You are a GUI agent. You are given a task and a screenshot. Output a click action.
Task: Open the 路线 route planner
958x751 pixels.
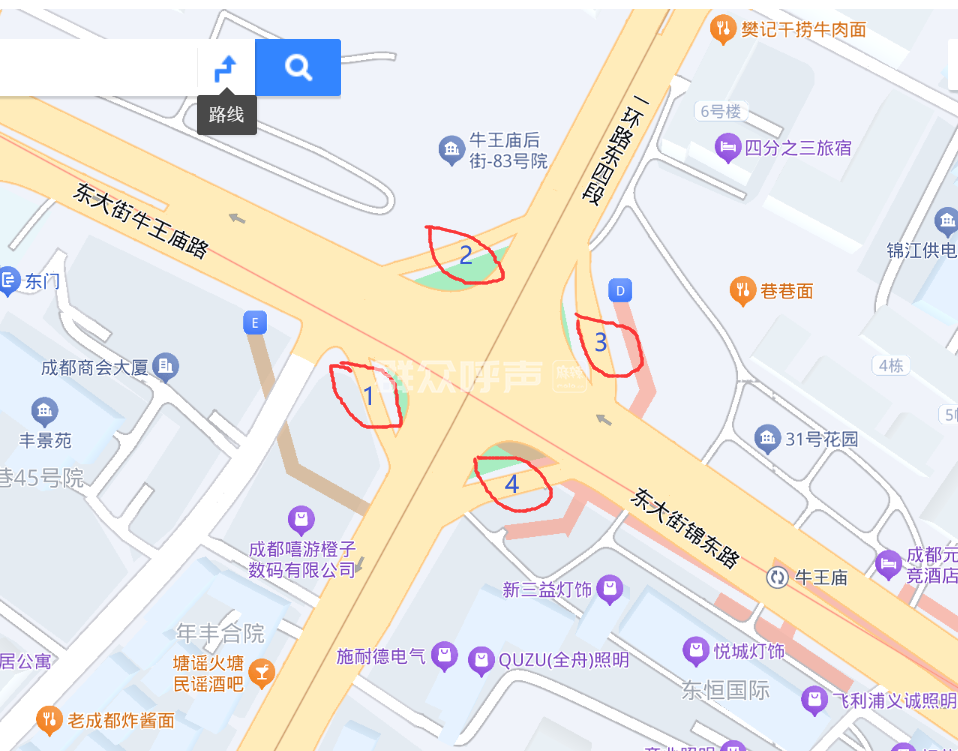pos(226,68)
